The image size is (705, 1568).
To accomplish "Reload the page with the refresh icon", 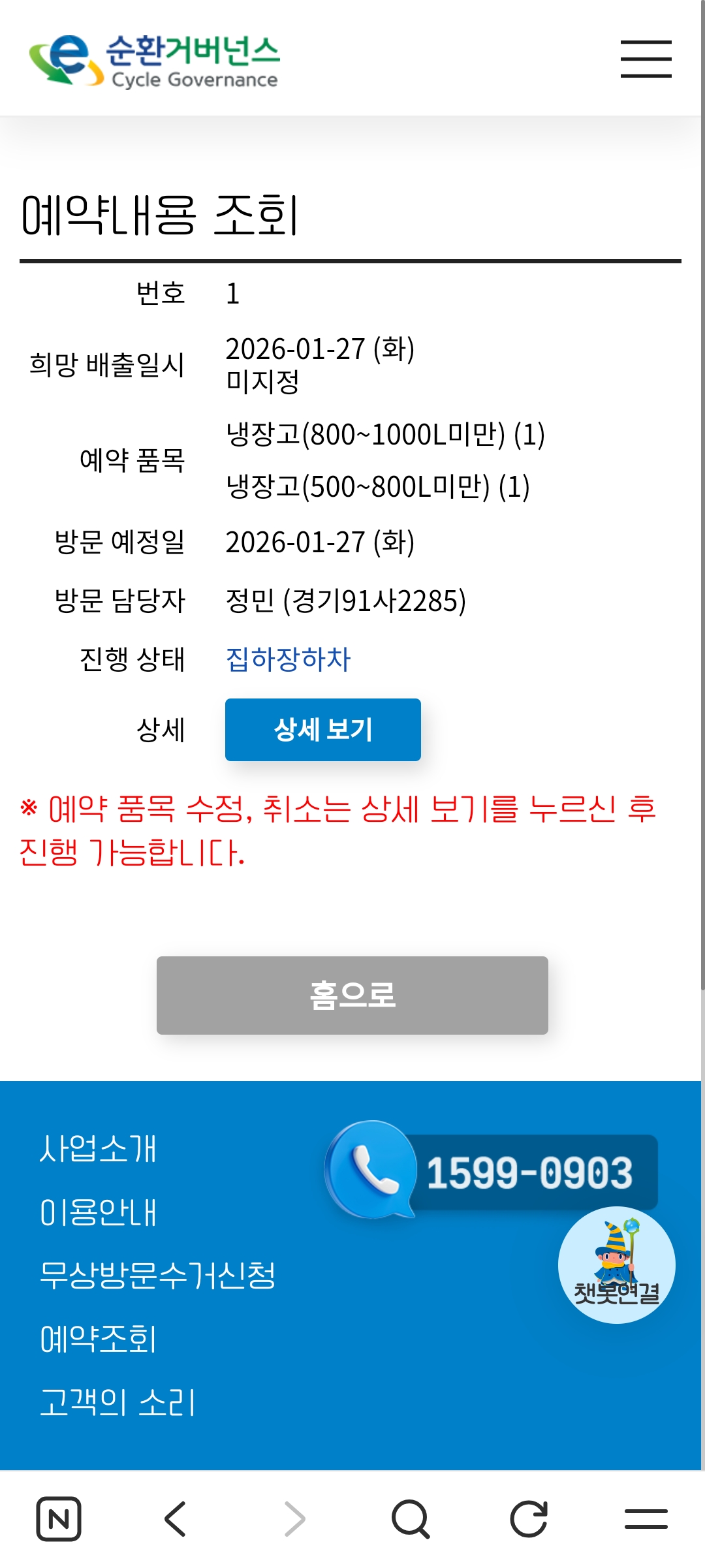I will click(x=528, y=1519).
